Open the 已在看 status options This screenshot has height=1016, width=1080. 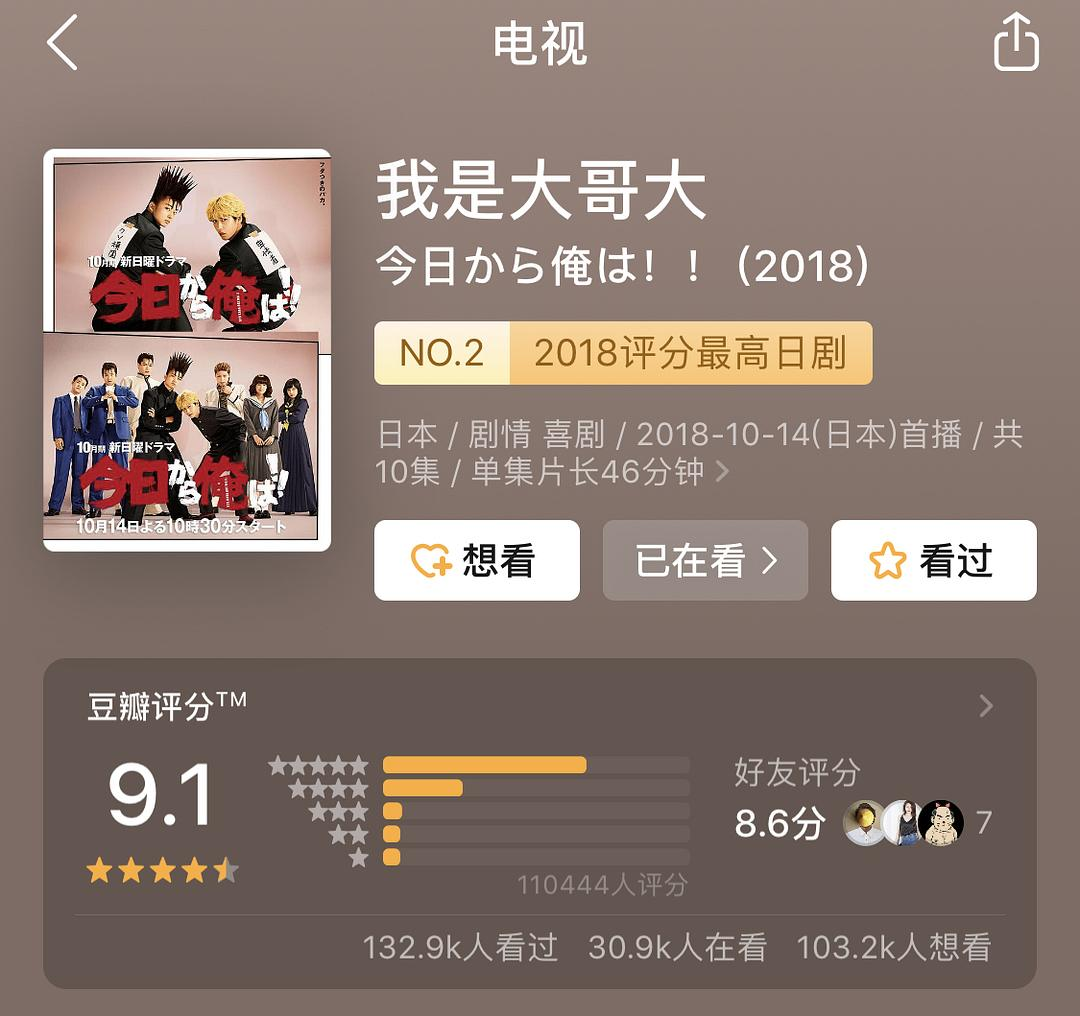pyautogui.click(x=705, y=561)
